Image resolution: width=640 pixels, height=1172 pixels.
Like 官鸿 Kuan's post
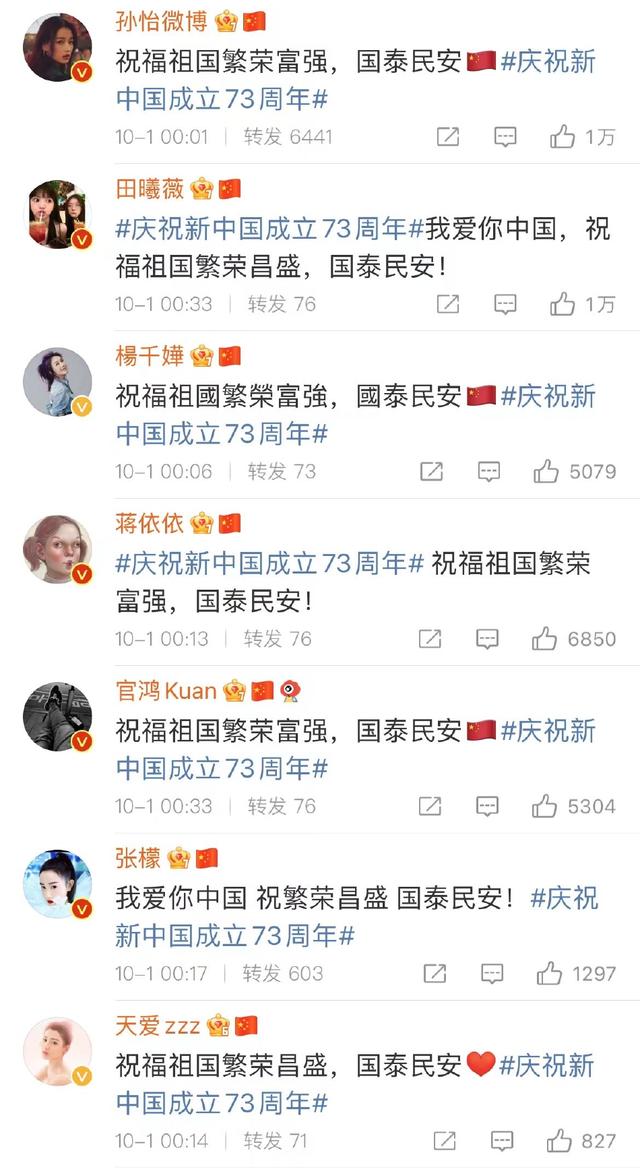pos(545,805)
